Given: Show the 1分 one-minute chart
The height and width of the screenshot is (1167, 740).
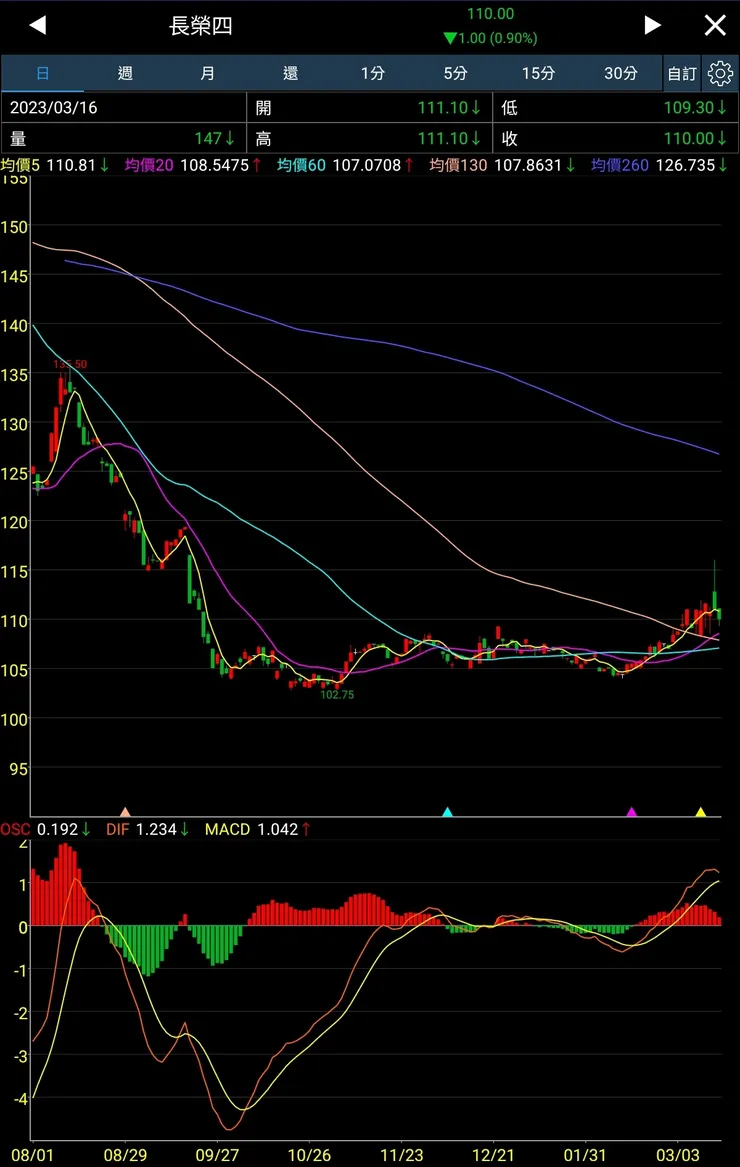Looking at the screenshot, I should click(373, 73).
